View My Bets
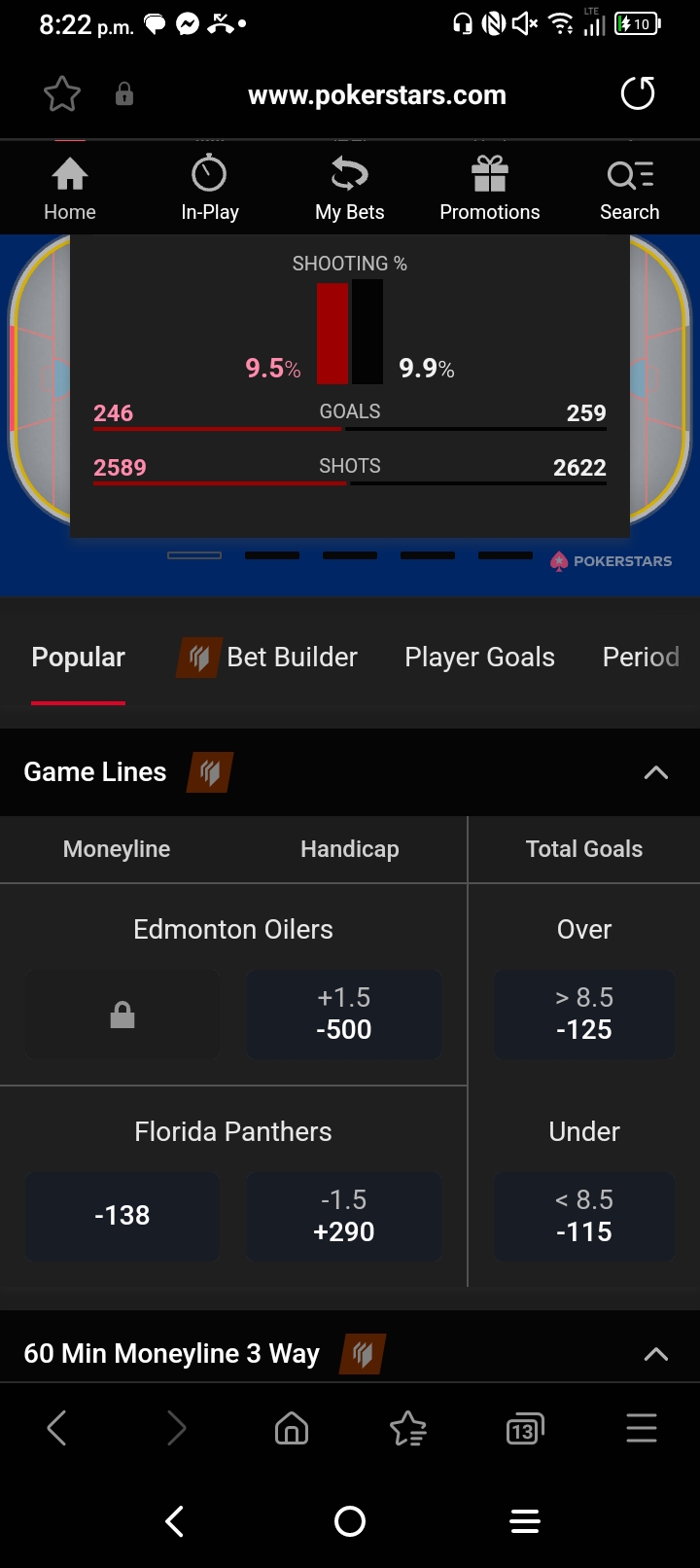 (x=350, y=190)
